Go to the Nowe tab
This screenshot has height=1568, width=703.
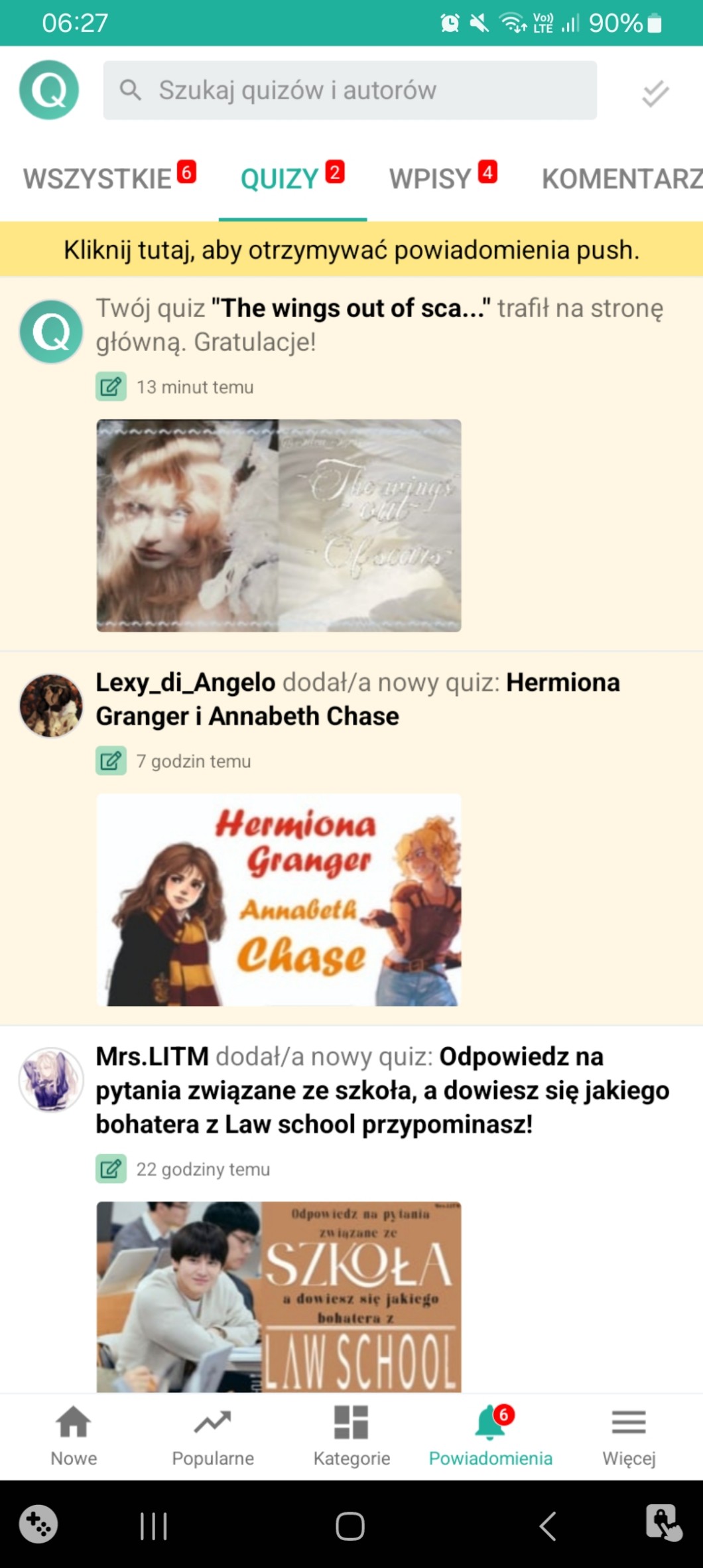pyautogui.click(x=74, y=1435)
